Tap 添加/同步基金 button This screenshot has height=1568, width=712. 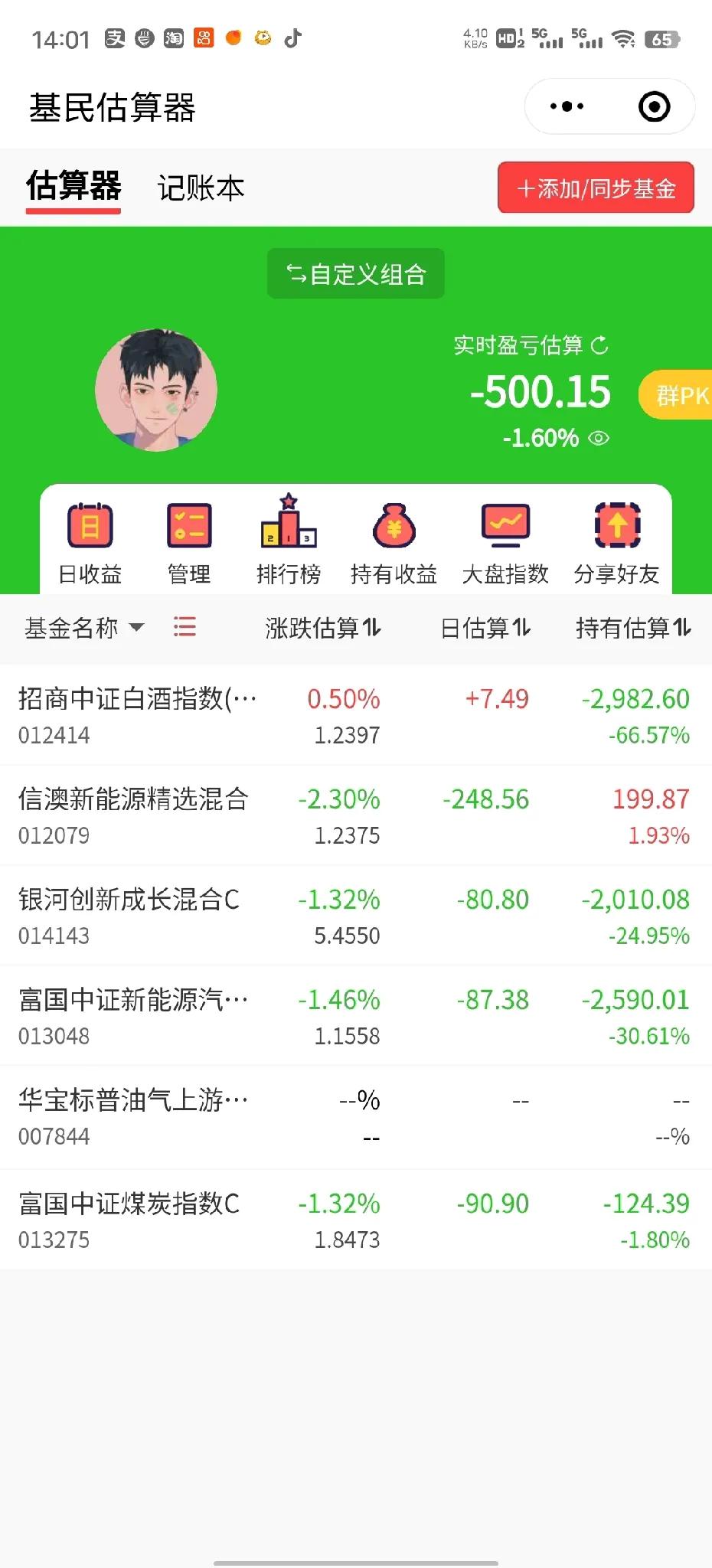[596, 188]
